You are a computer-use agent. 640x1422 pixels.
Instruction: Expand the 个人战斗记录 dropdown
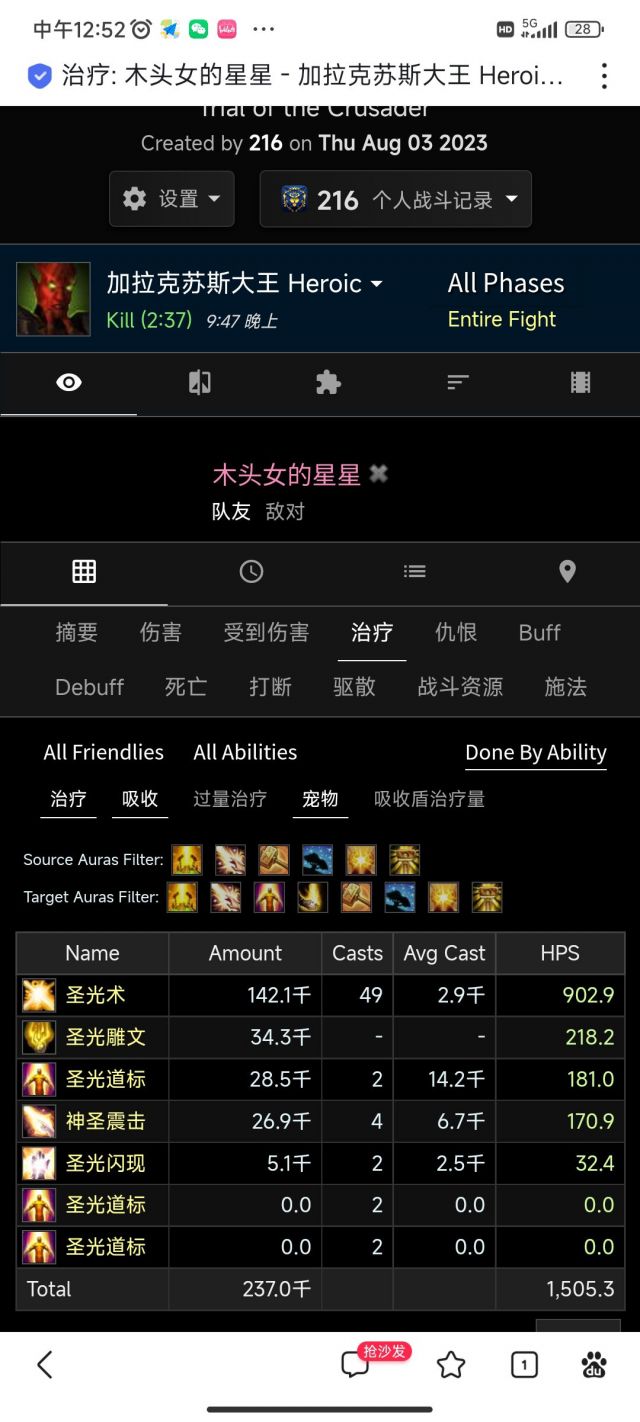pos(396,200)
